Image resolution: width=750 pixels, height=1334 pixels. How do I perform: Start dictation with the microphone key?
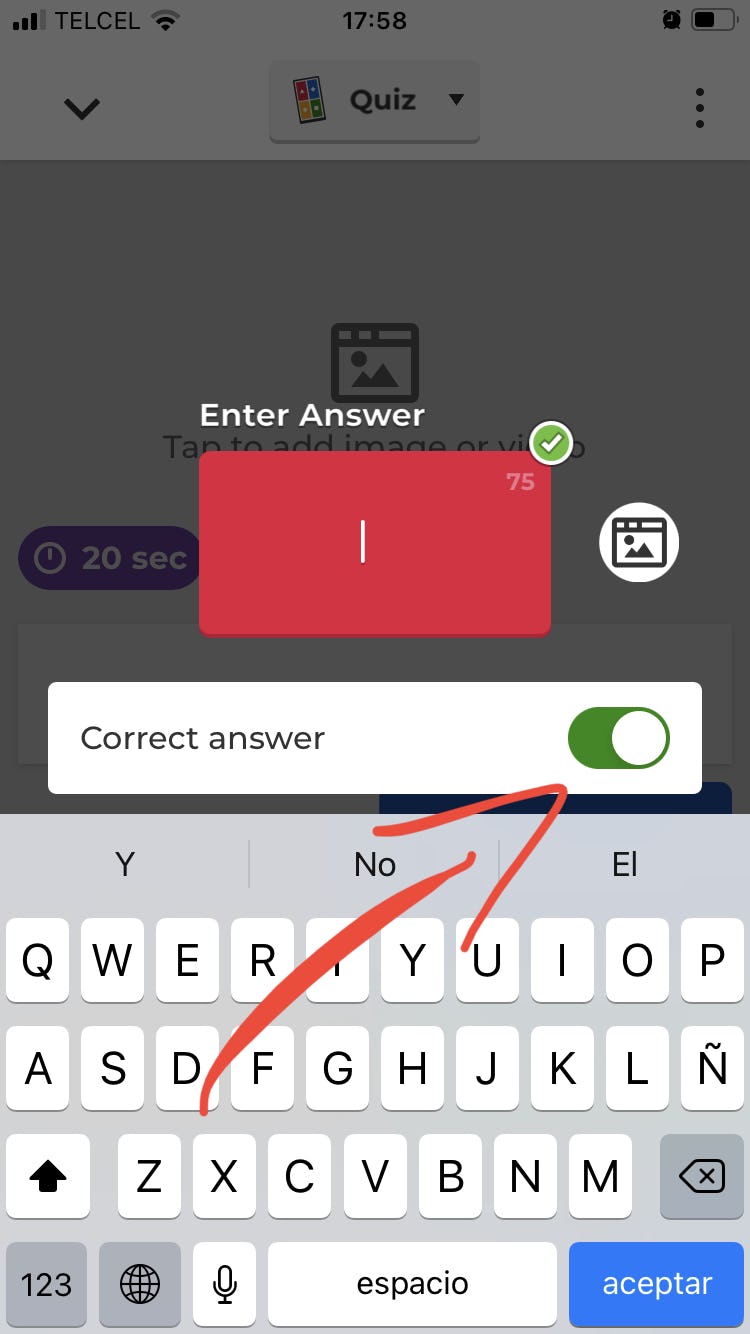(225, 1284)
